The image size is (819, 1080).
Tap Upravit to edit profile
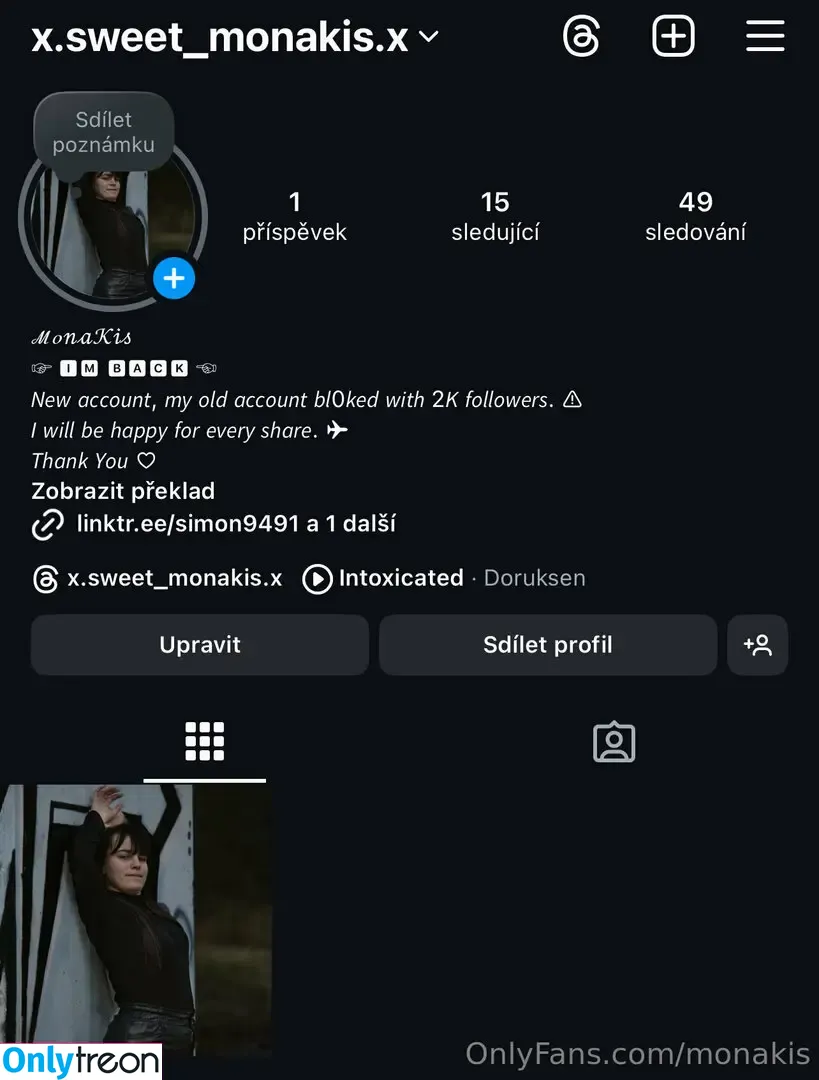pos(200,645)
